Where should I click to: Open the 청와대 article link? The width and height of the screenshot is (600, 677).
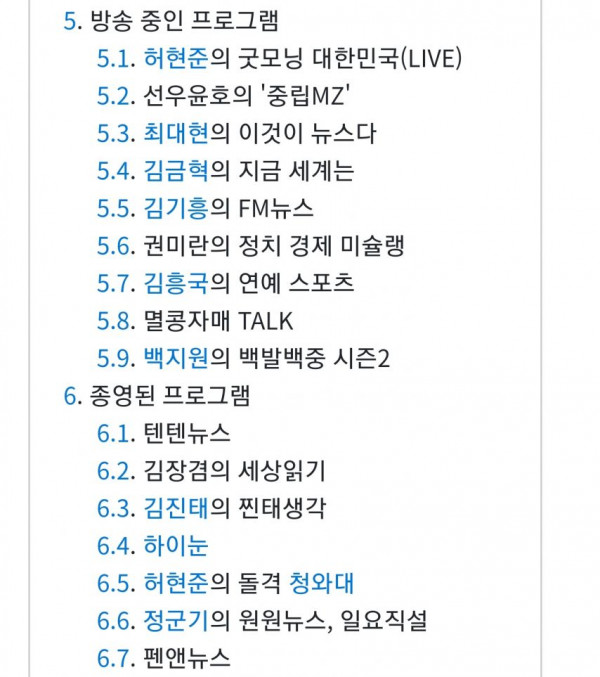tap(322, 584)
